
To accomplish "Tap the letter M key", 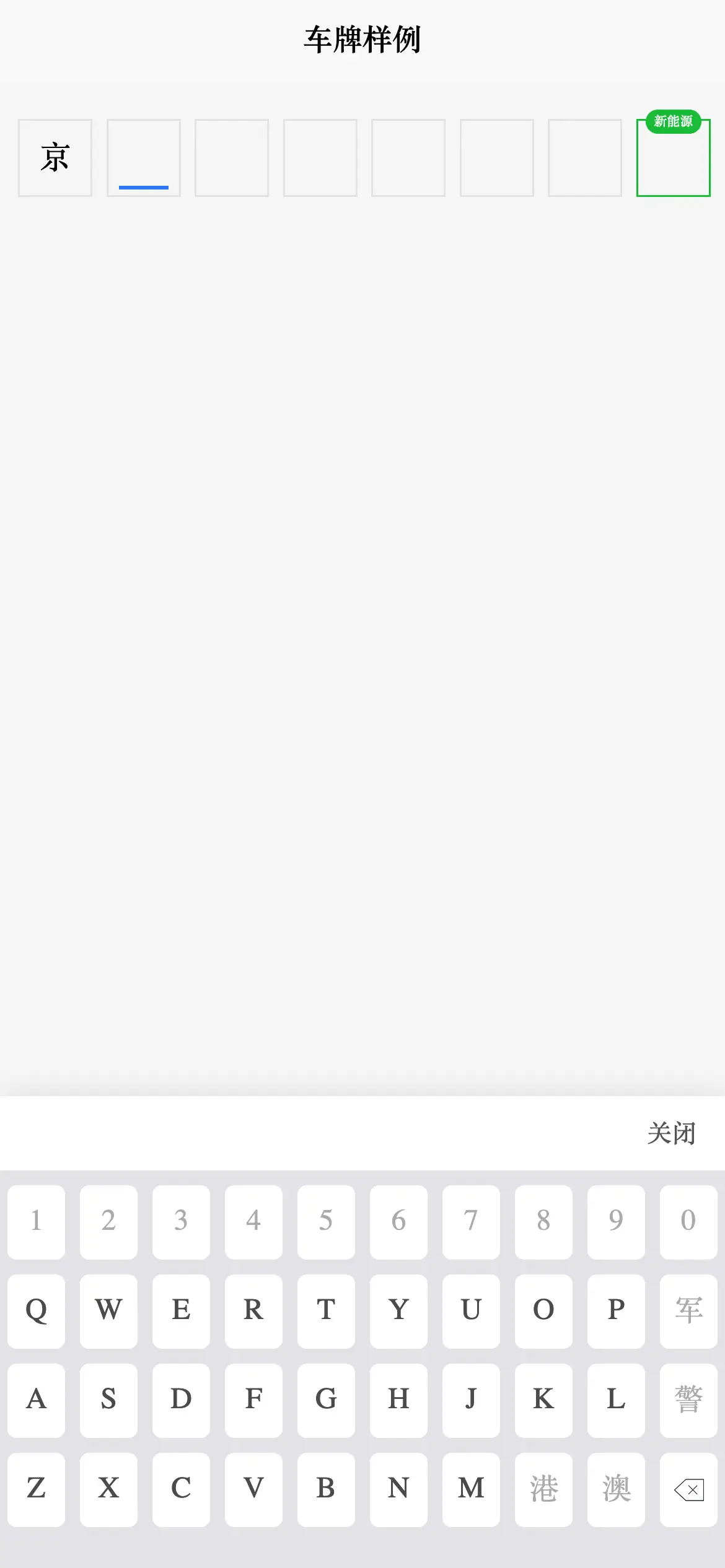I will coord(471,1489).
